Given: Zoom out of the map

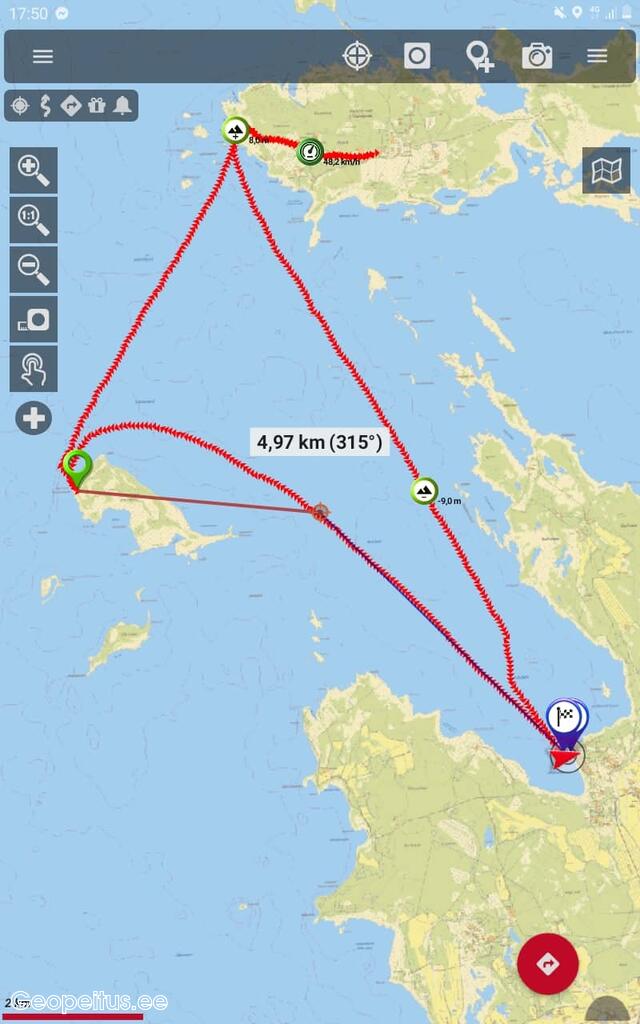Looking at the screenshot, I should (x=33, y=269).
